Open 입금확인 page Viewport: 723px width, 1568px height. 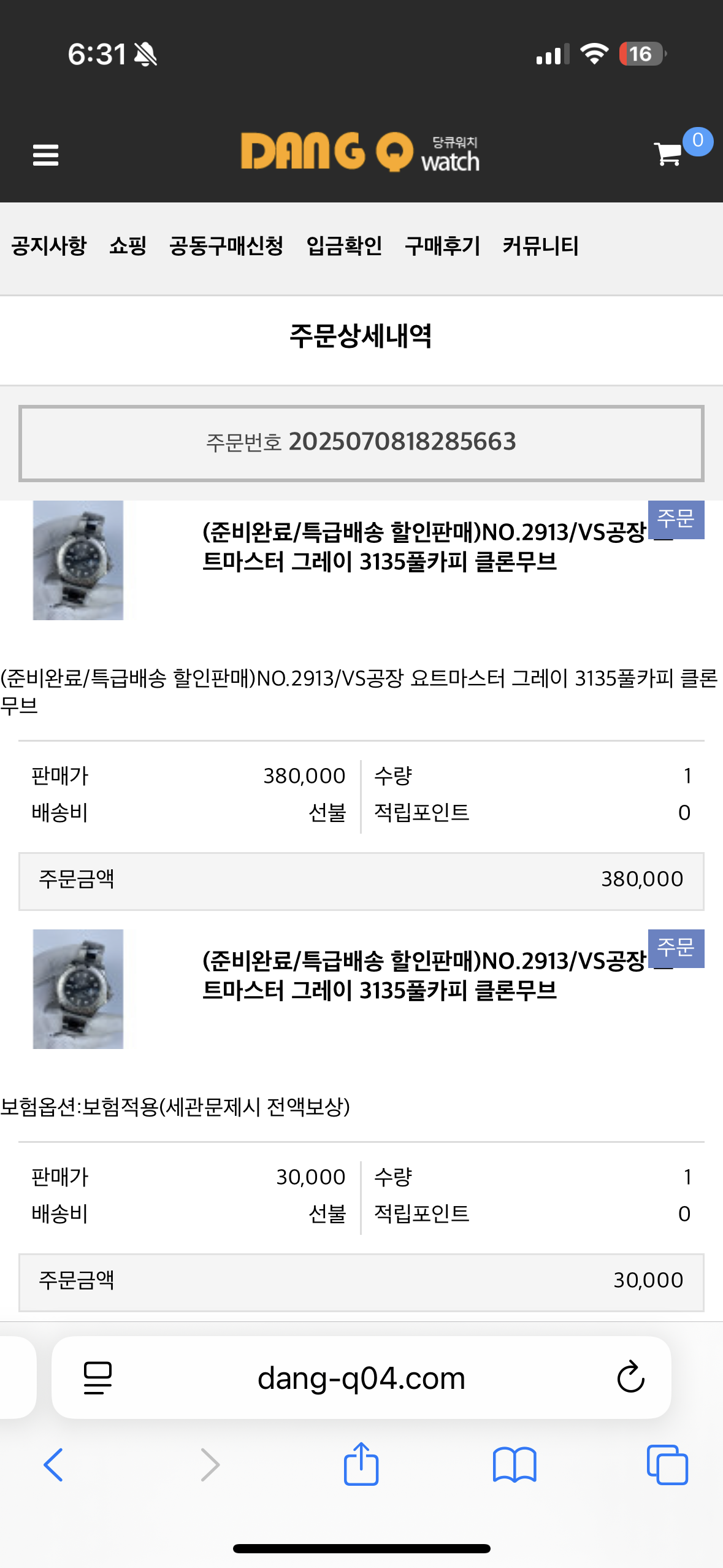[344, 246]
